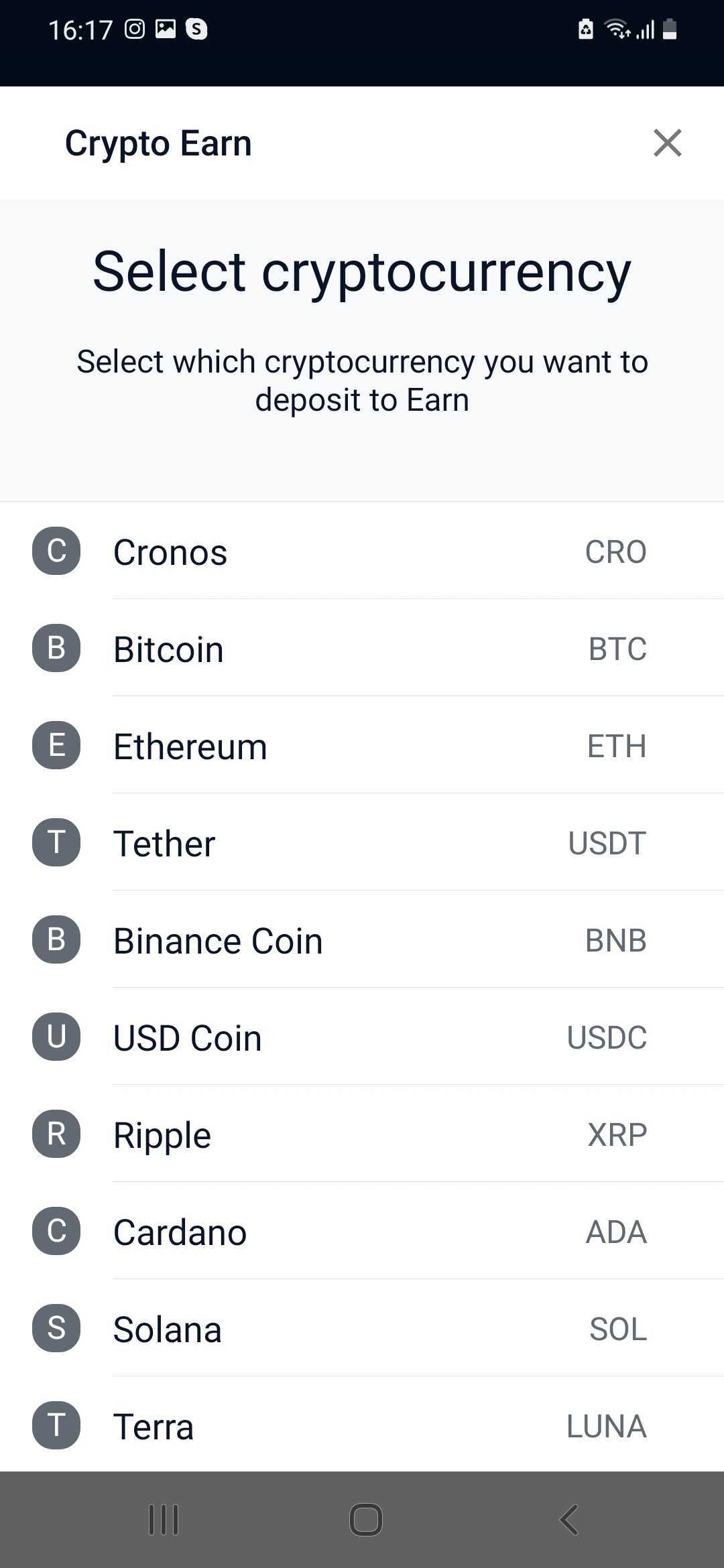Choose Binance Coin (BNB)
This screenshot has height=1568, width=724.
pos(362,939)
